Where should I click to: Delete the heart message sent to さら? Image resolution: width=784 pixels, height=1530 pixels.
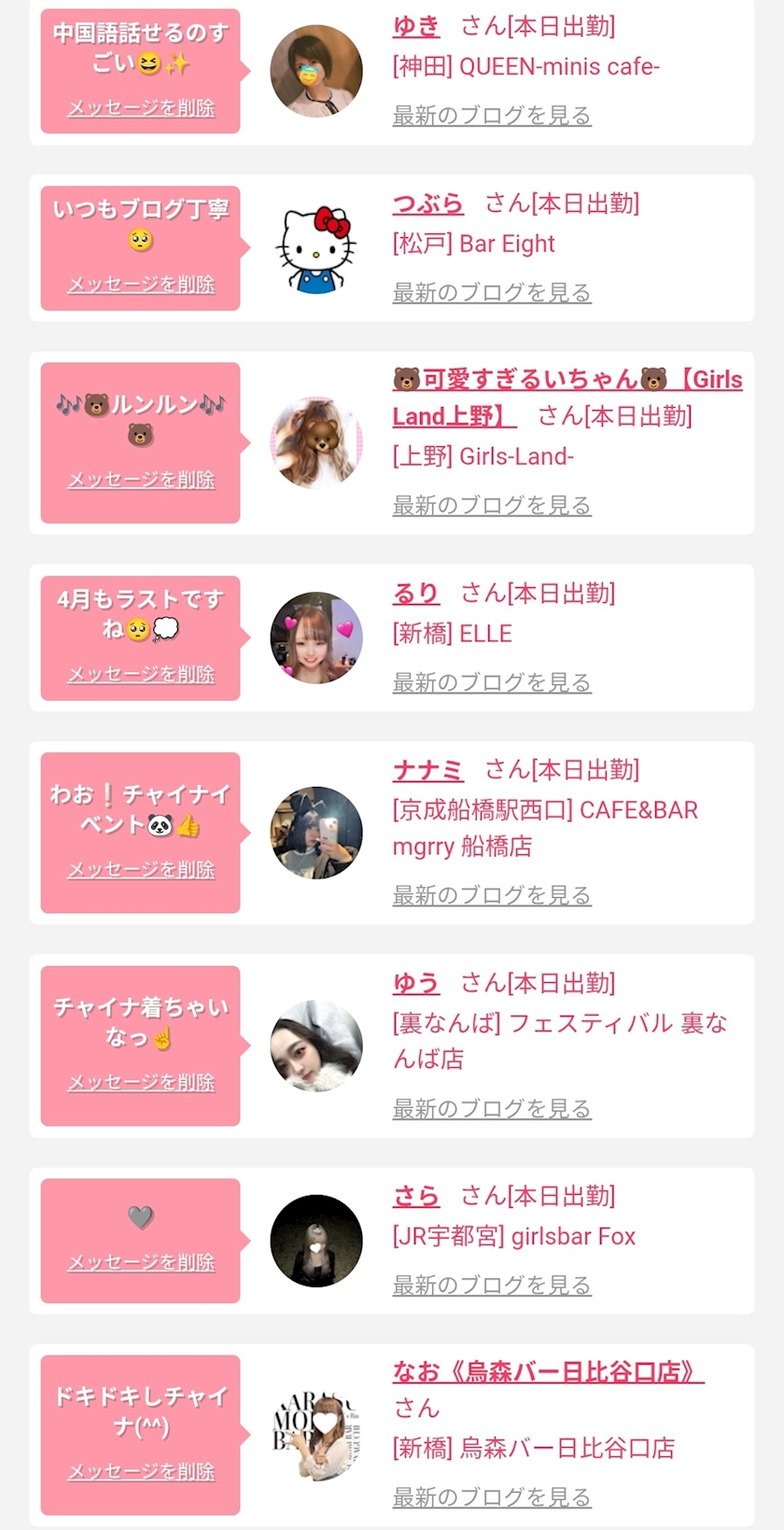[141, 1262]
